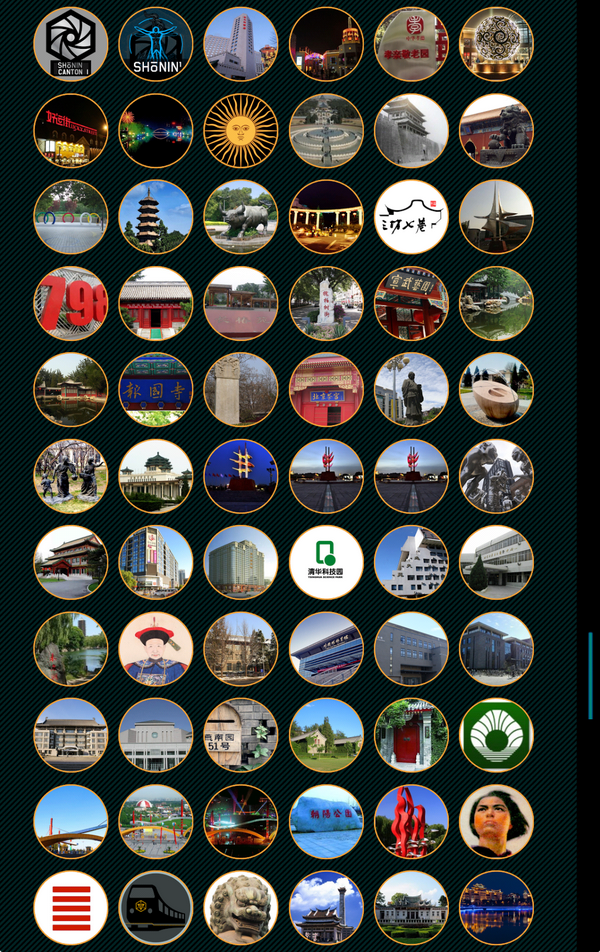View the black train icon medal
The image size is (600, 952).
point(156,908)
